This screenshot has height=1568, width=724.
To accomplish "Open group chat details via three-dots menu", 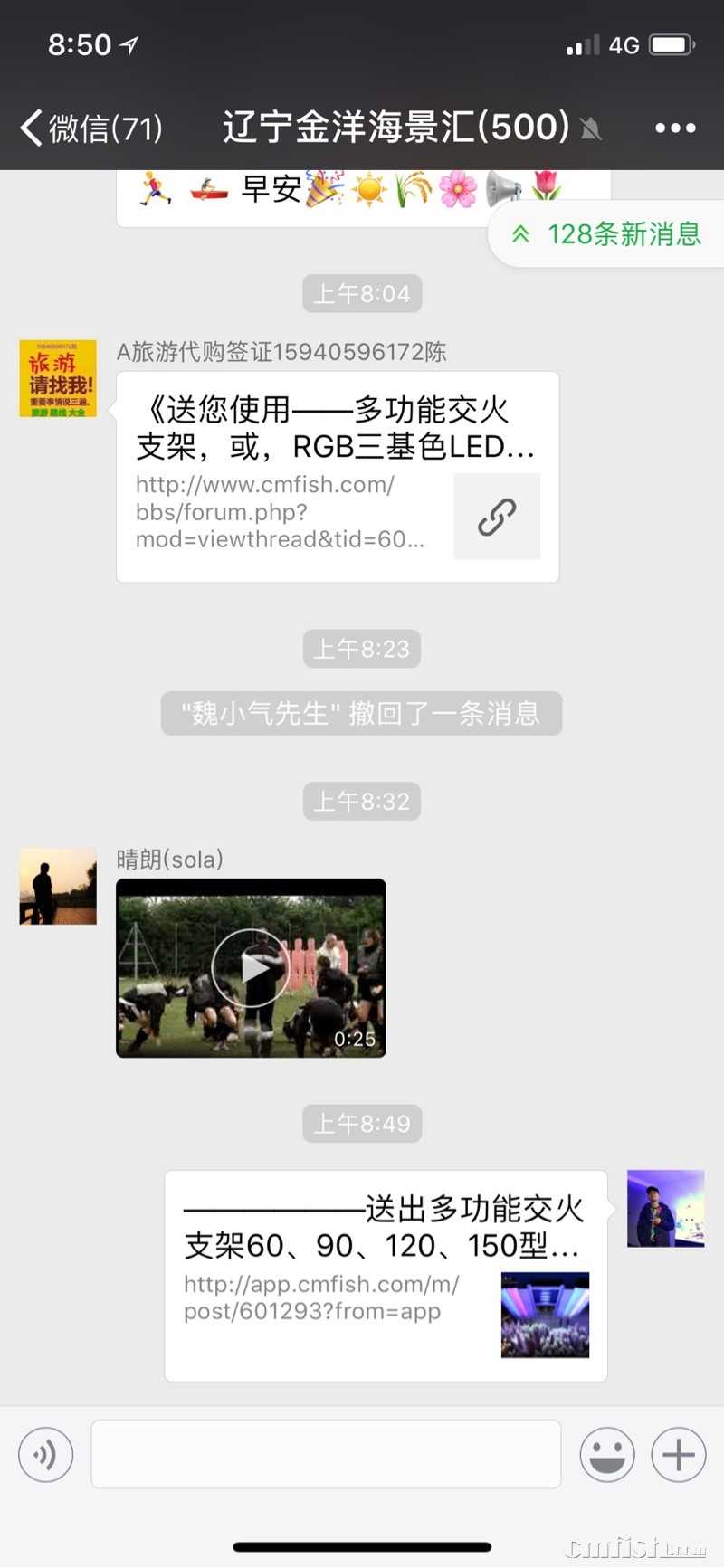I will [675, 128].
